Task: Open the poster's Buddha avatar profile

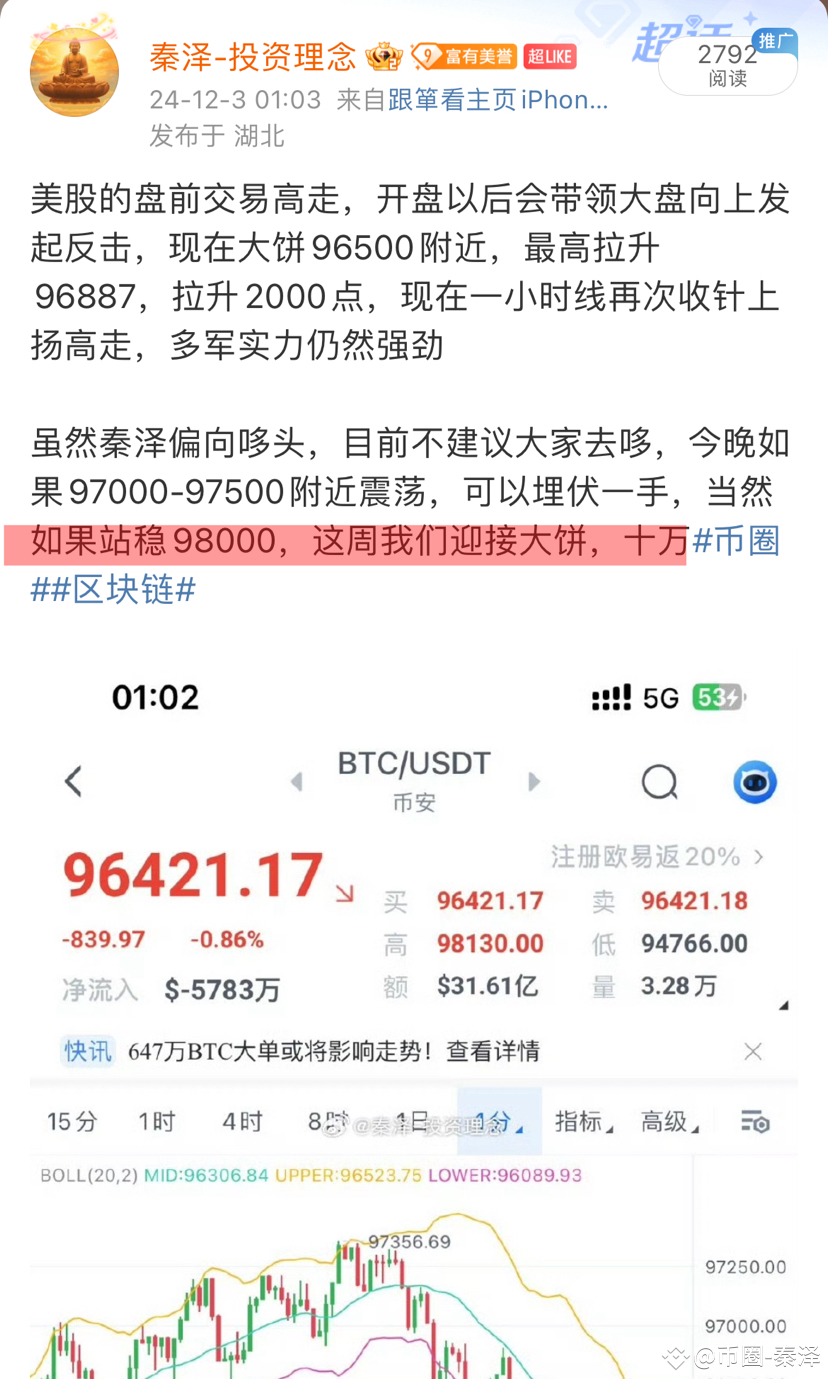Action: (x=74, y=72)
